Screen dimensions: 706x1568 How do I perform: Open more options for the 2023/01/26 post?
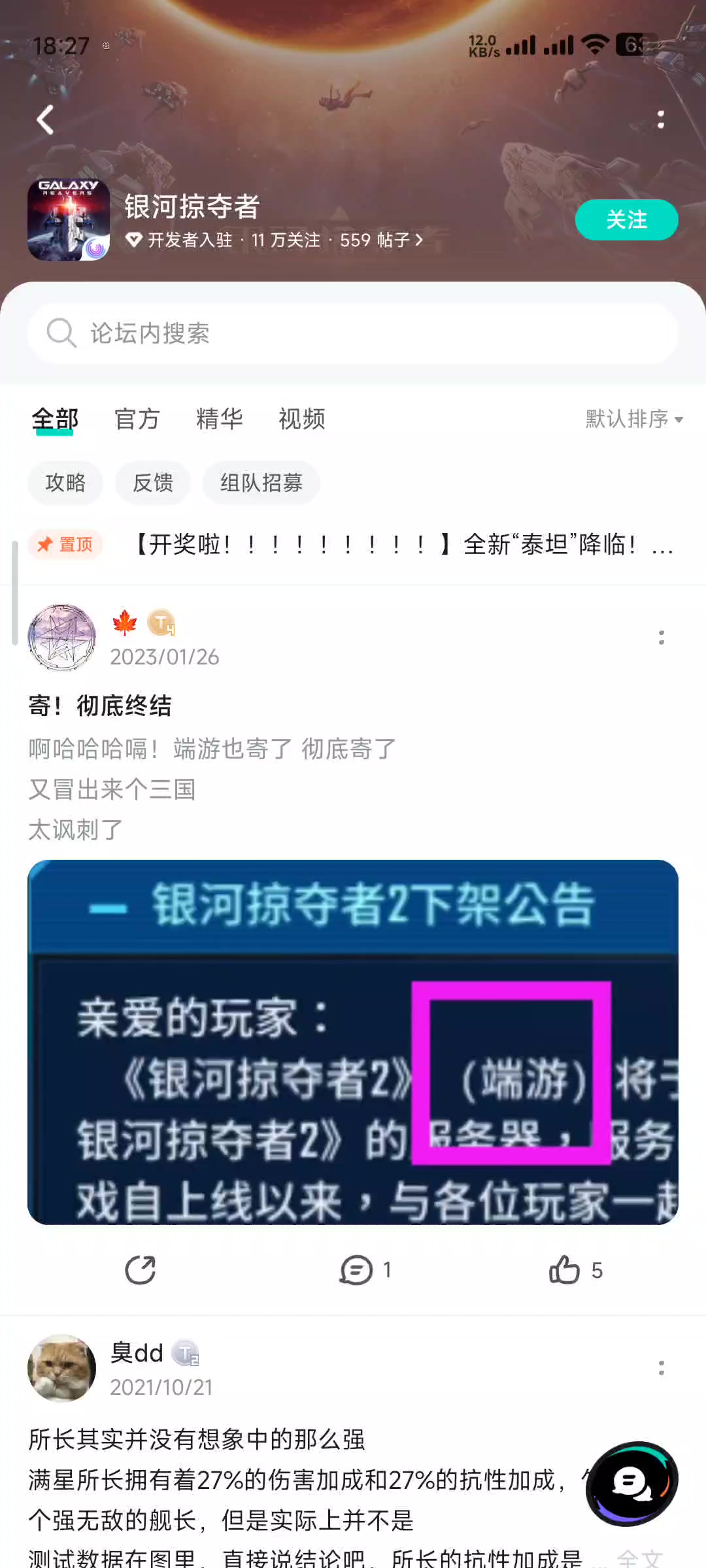[662, 638]
